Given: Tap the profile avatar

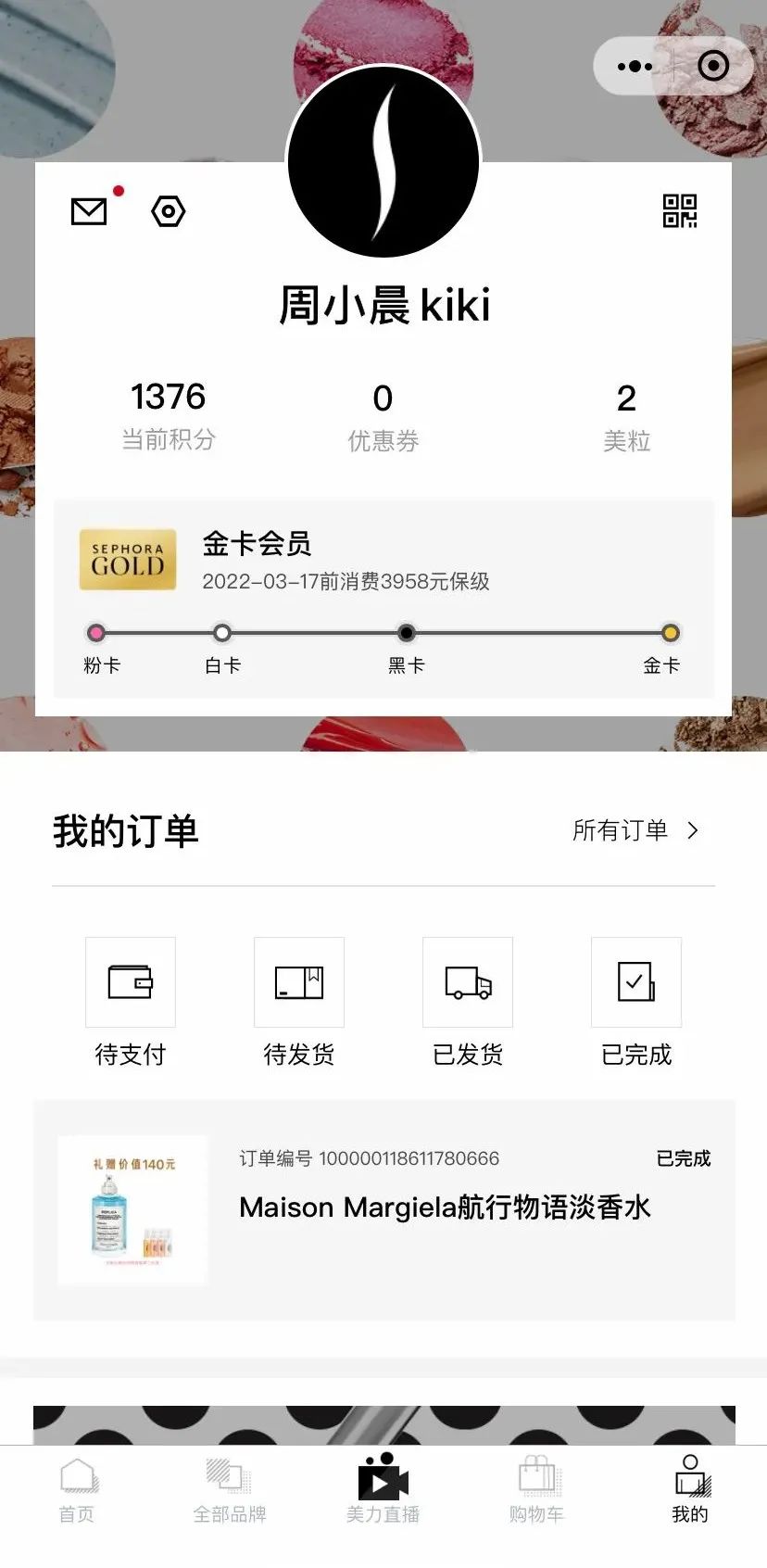Looking at the screenshot, I should point(383,162).
